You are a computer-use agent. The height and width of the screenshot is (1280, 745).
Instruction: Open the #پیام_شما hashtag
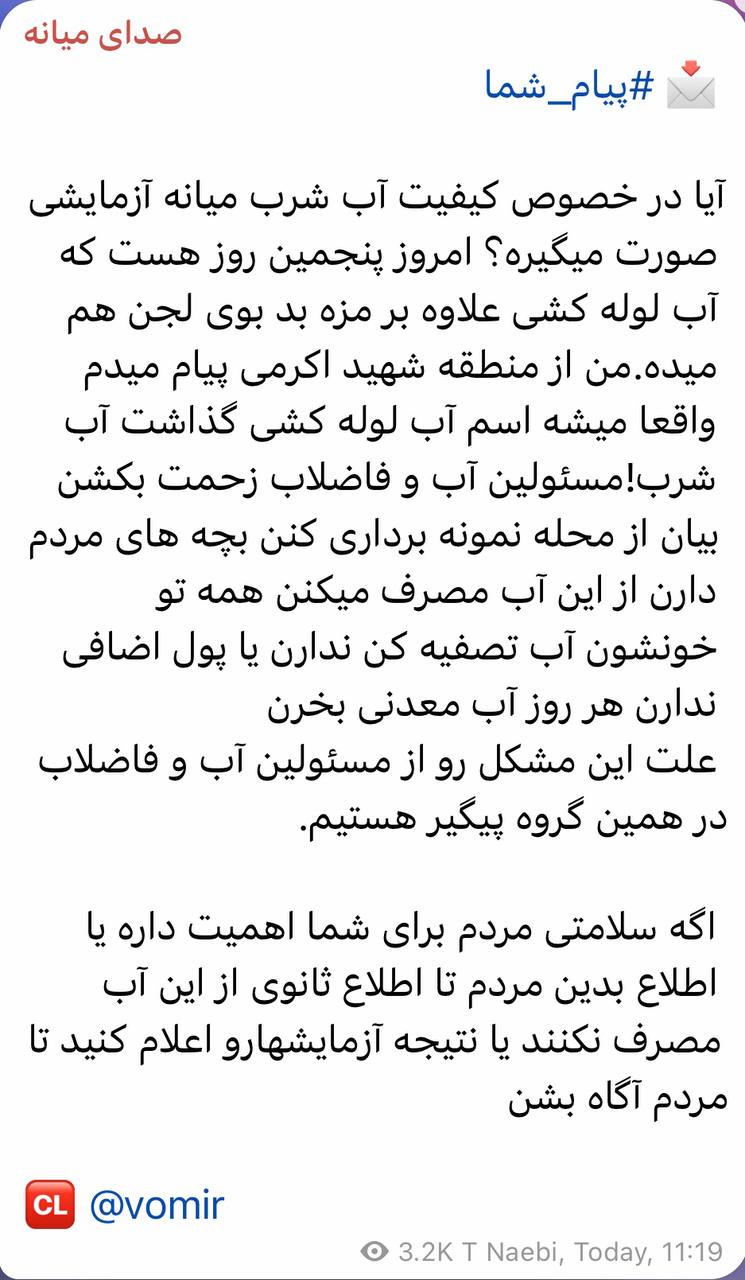point(569,88)
